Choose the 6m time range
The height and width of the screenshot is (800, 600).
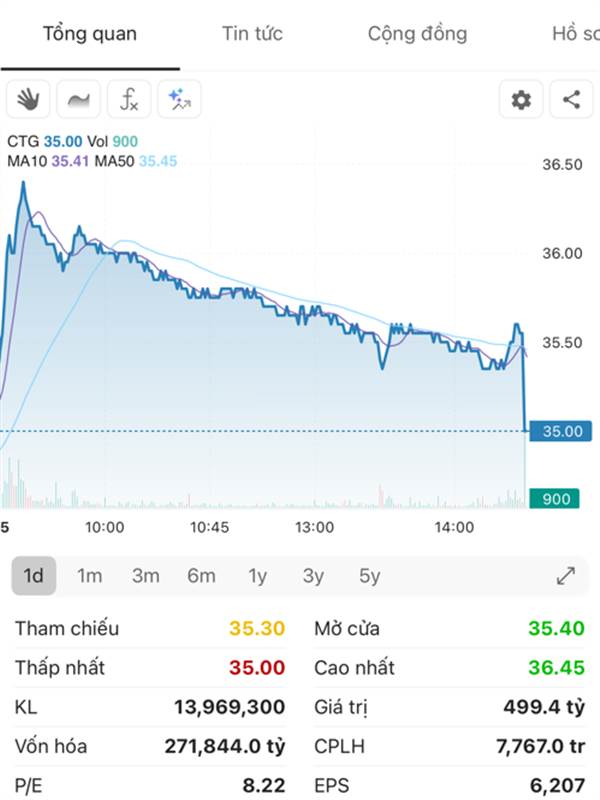click(201, 576)
